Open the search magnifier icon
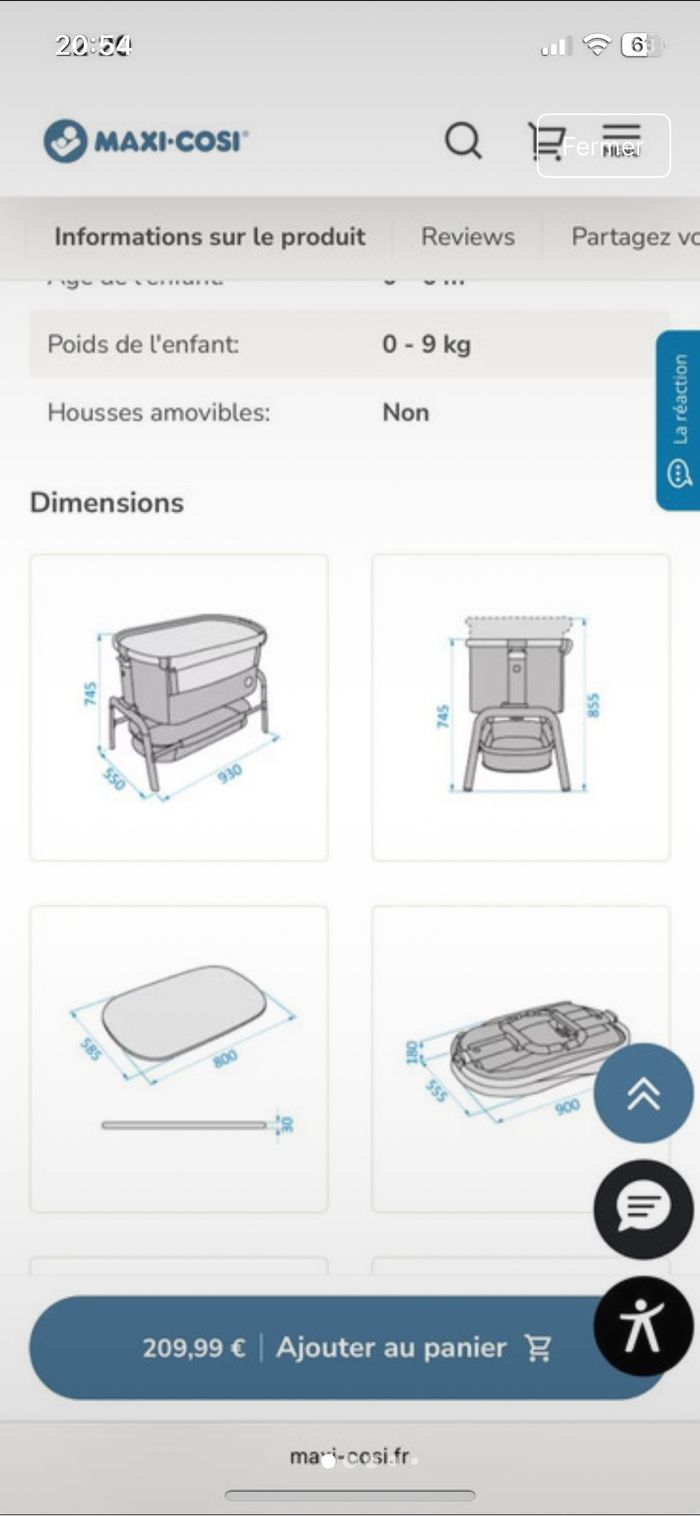Screen dimensions: 700x1516 [463, 141]
